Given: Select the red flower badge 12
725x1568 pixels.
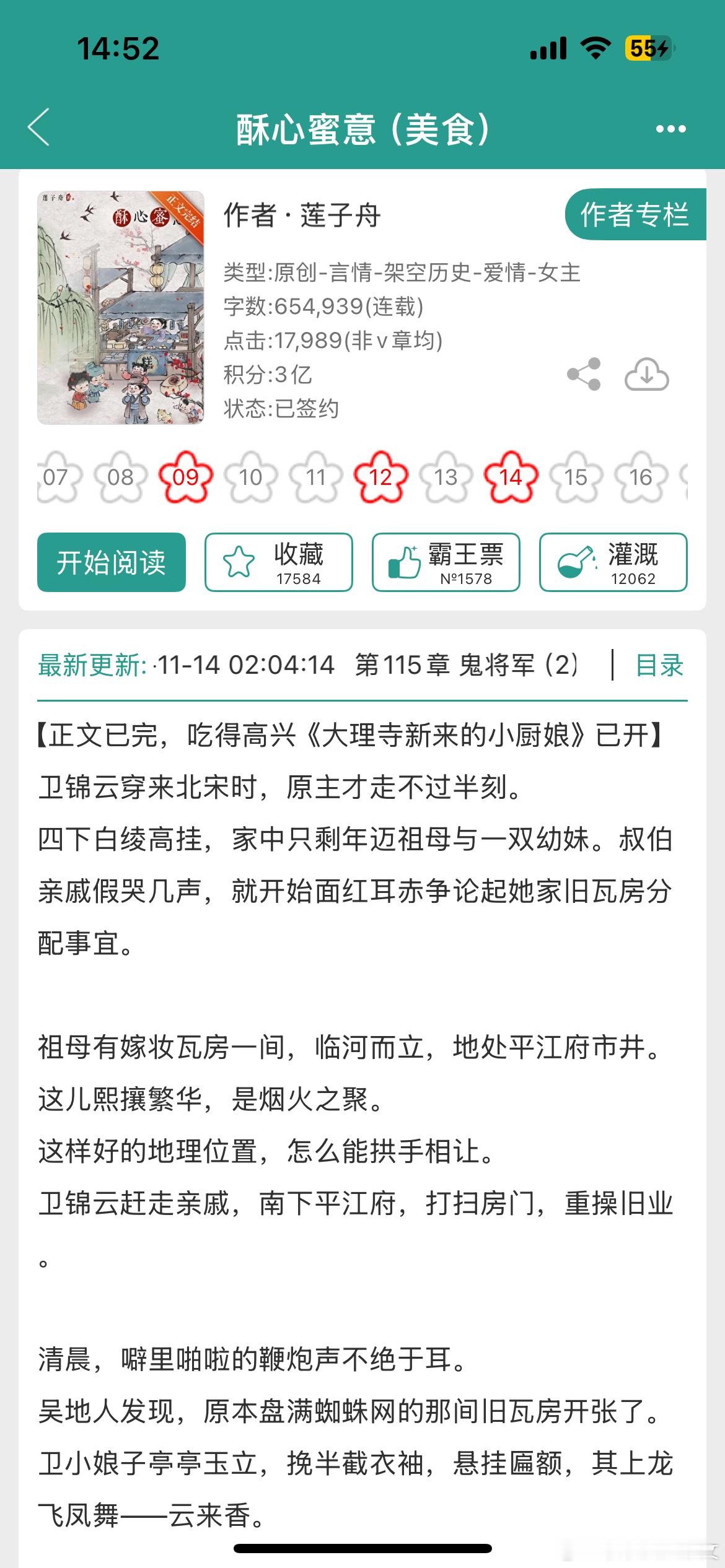Looking at the screenshot, I should point(382,477).
